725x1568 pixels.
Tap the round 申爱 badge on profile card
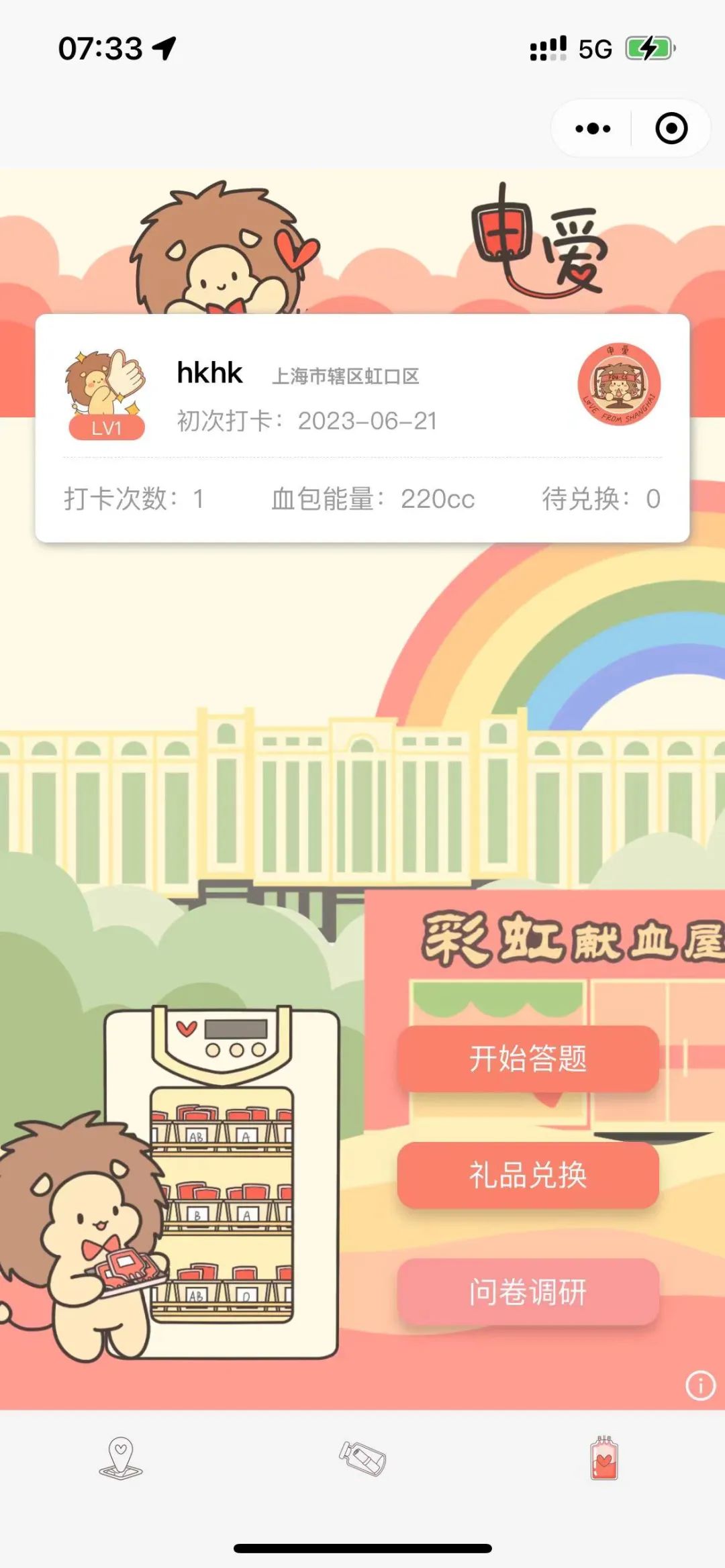tap(619, 384)
